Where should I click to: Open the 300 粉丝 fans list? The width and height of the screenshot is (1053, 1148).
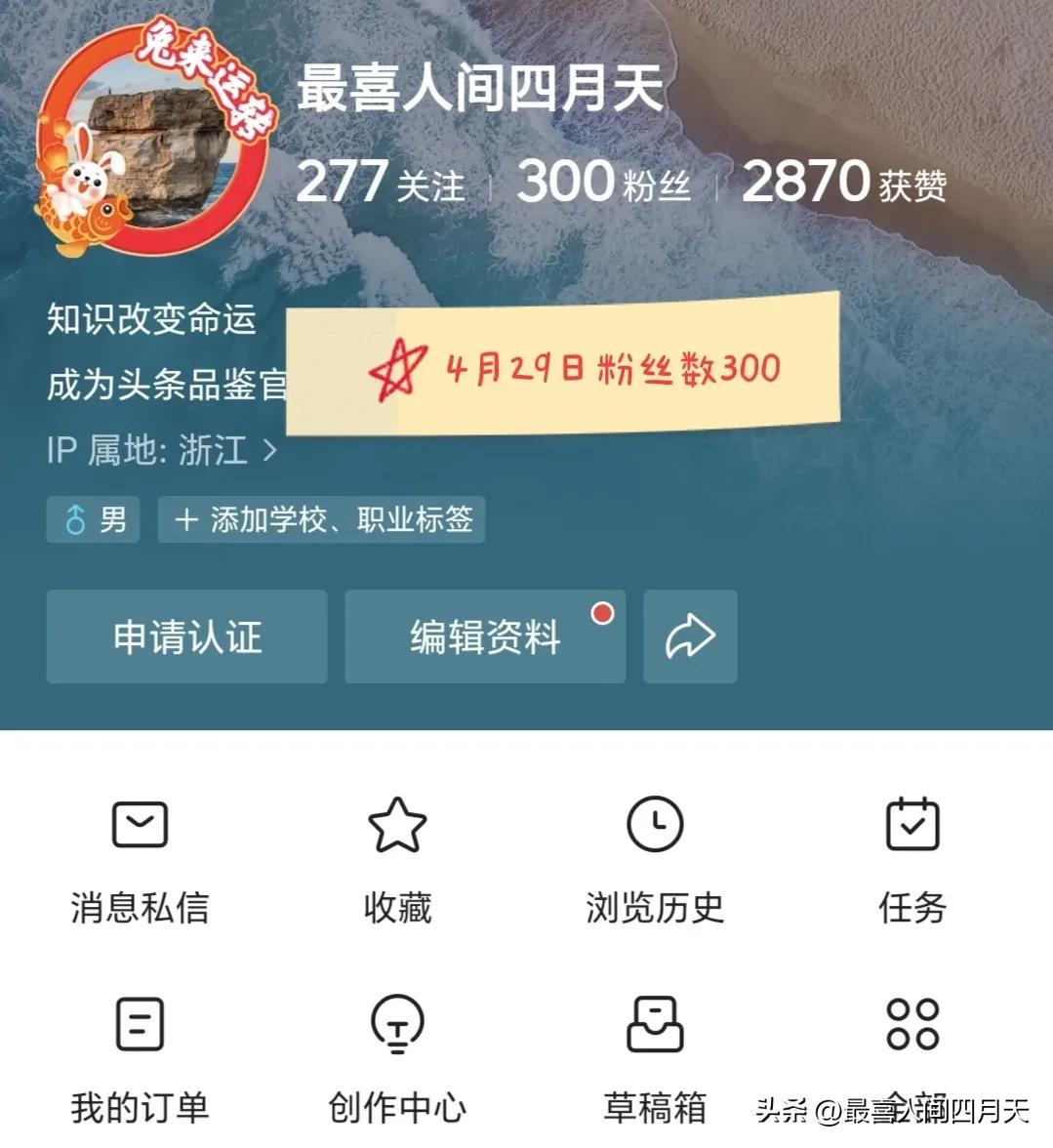tap(605, 181)
